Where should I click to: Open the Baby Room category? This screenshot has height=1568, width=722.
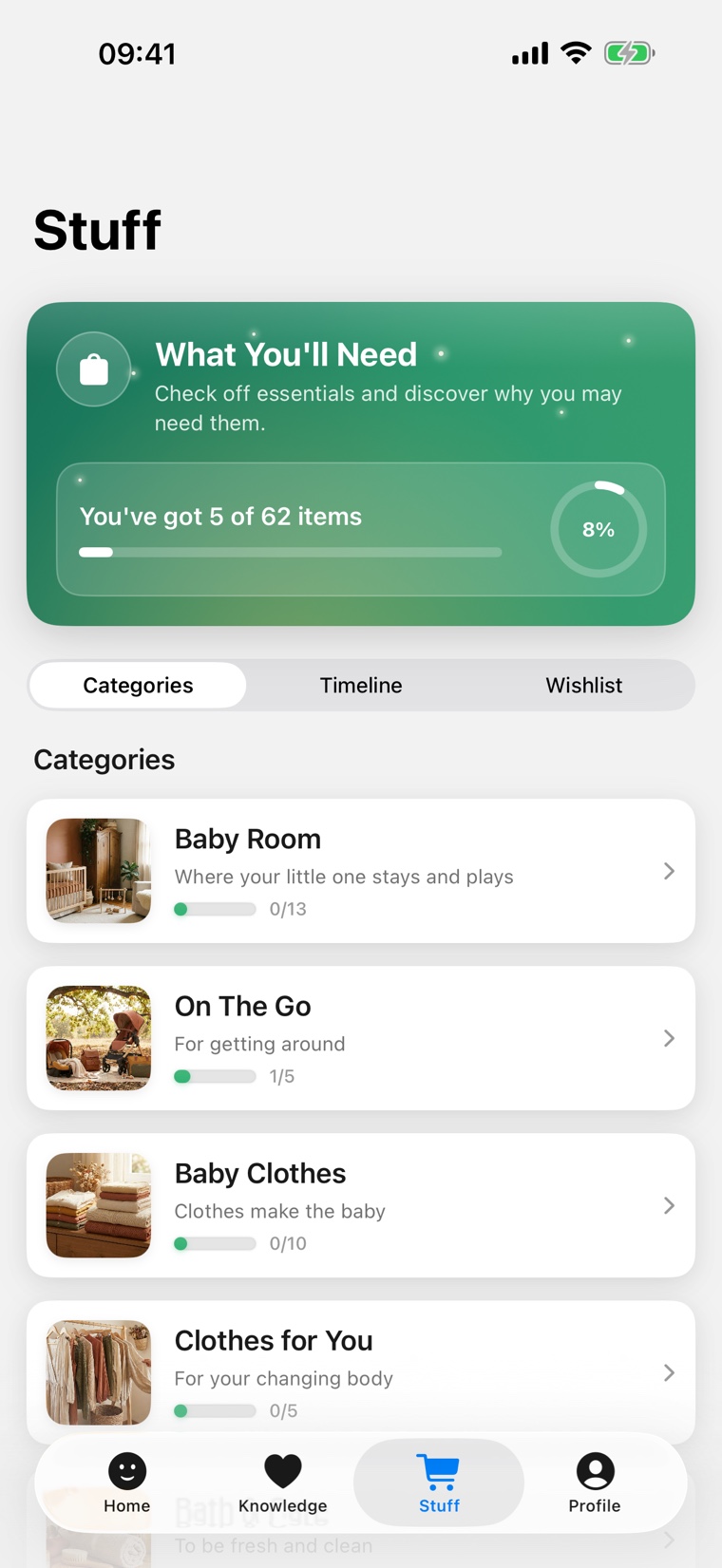pos(361,871)
